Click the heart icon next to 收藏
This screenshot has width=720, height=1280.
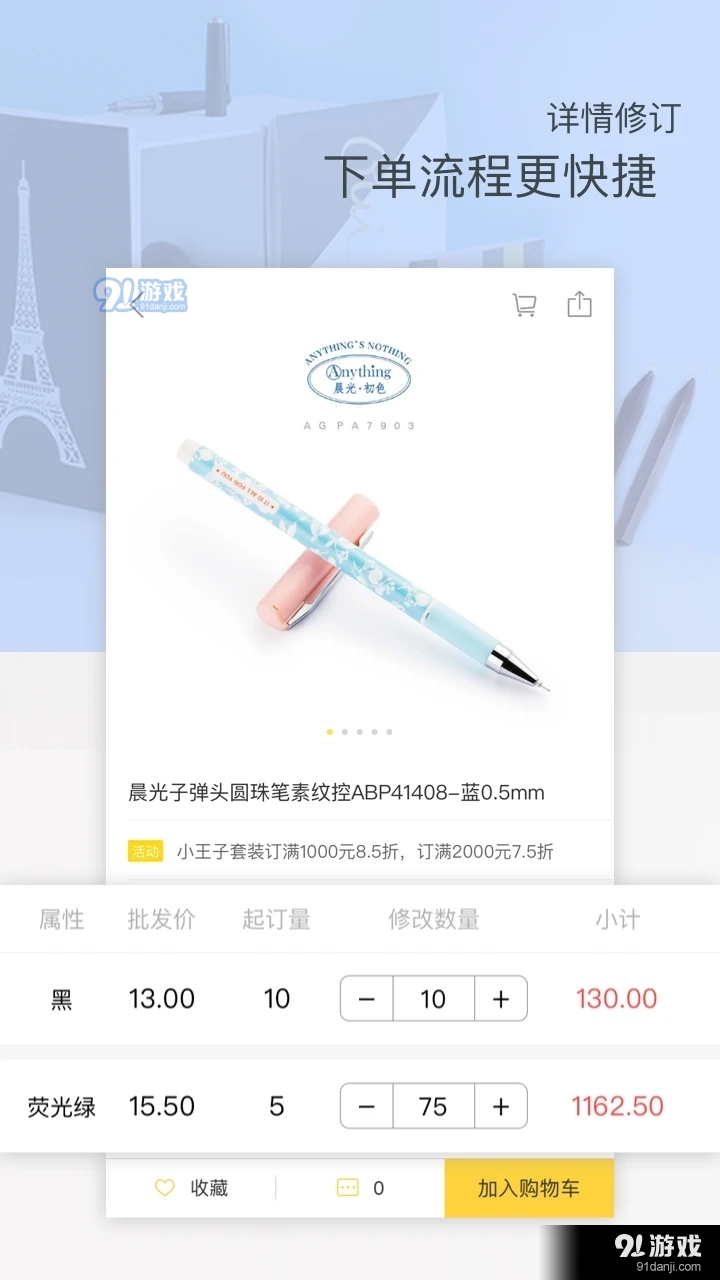coord(163,1188)
